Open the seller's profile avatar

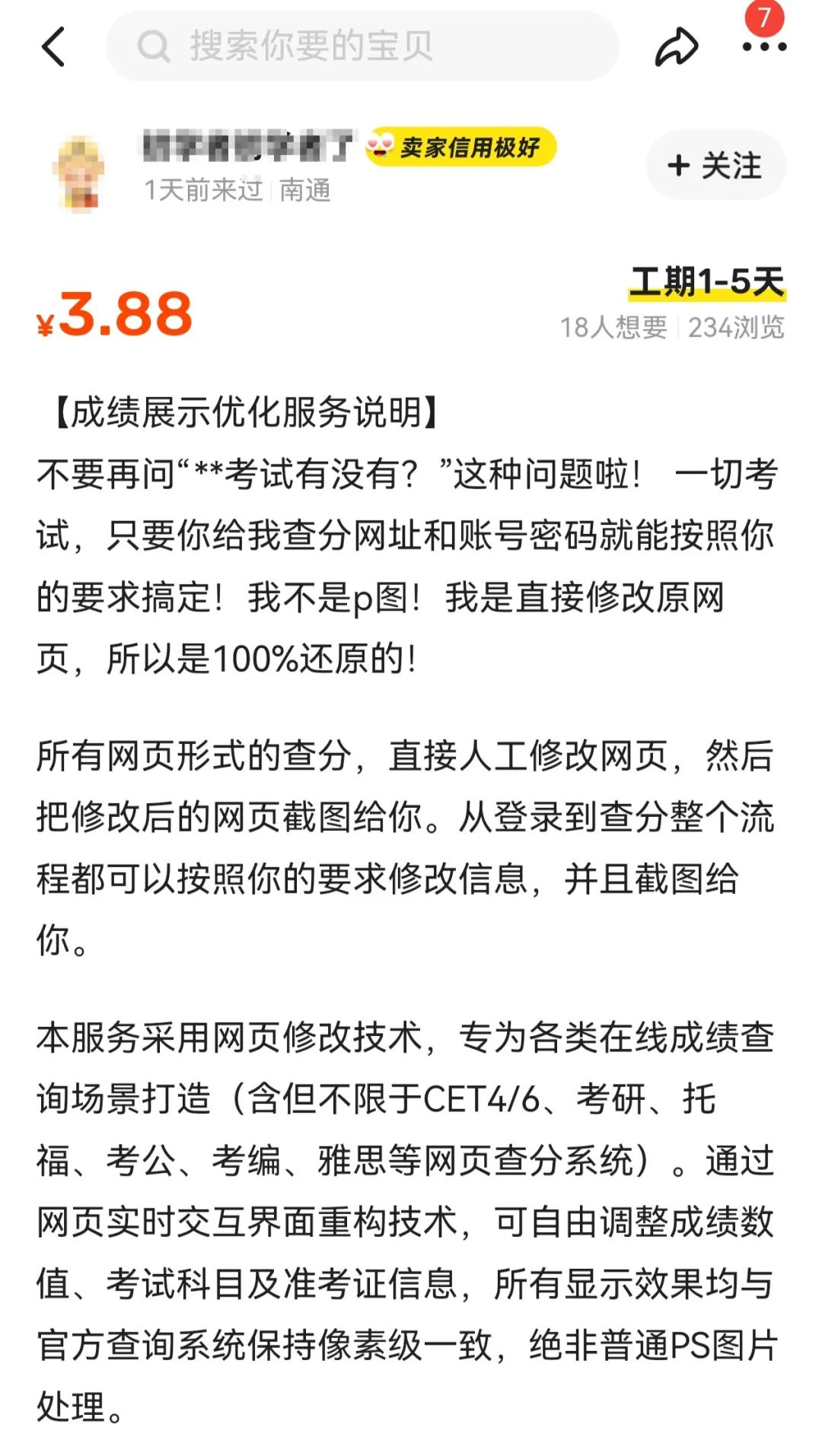coord(78,173)
